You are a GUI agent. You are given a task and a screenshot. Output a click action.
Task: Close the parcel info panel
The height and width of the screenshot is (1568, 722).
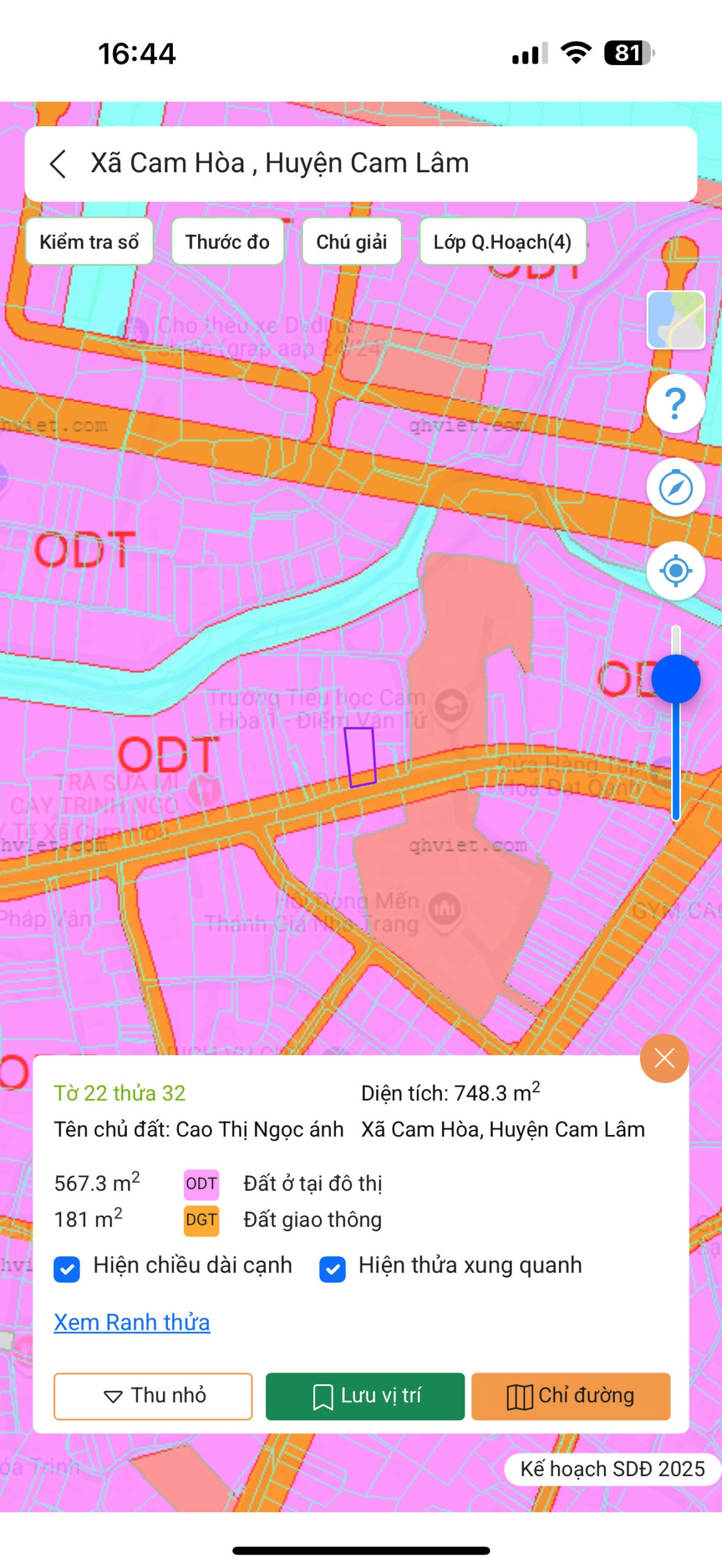coord(664,1058)
